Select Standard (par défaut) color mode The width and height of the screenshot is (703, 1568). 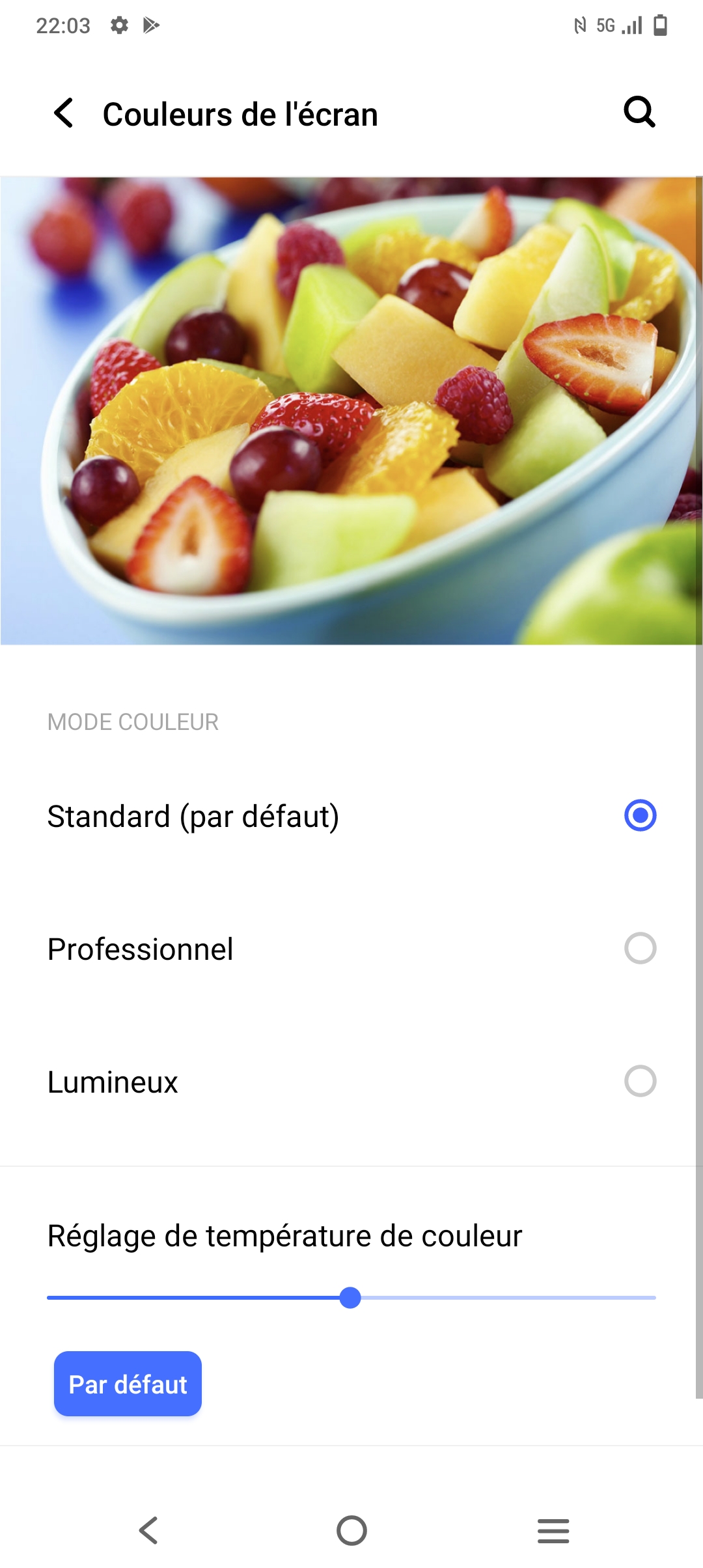click(x=640, y=815)
